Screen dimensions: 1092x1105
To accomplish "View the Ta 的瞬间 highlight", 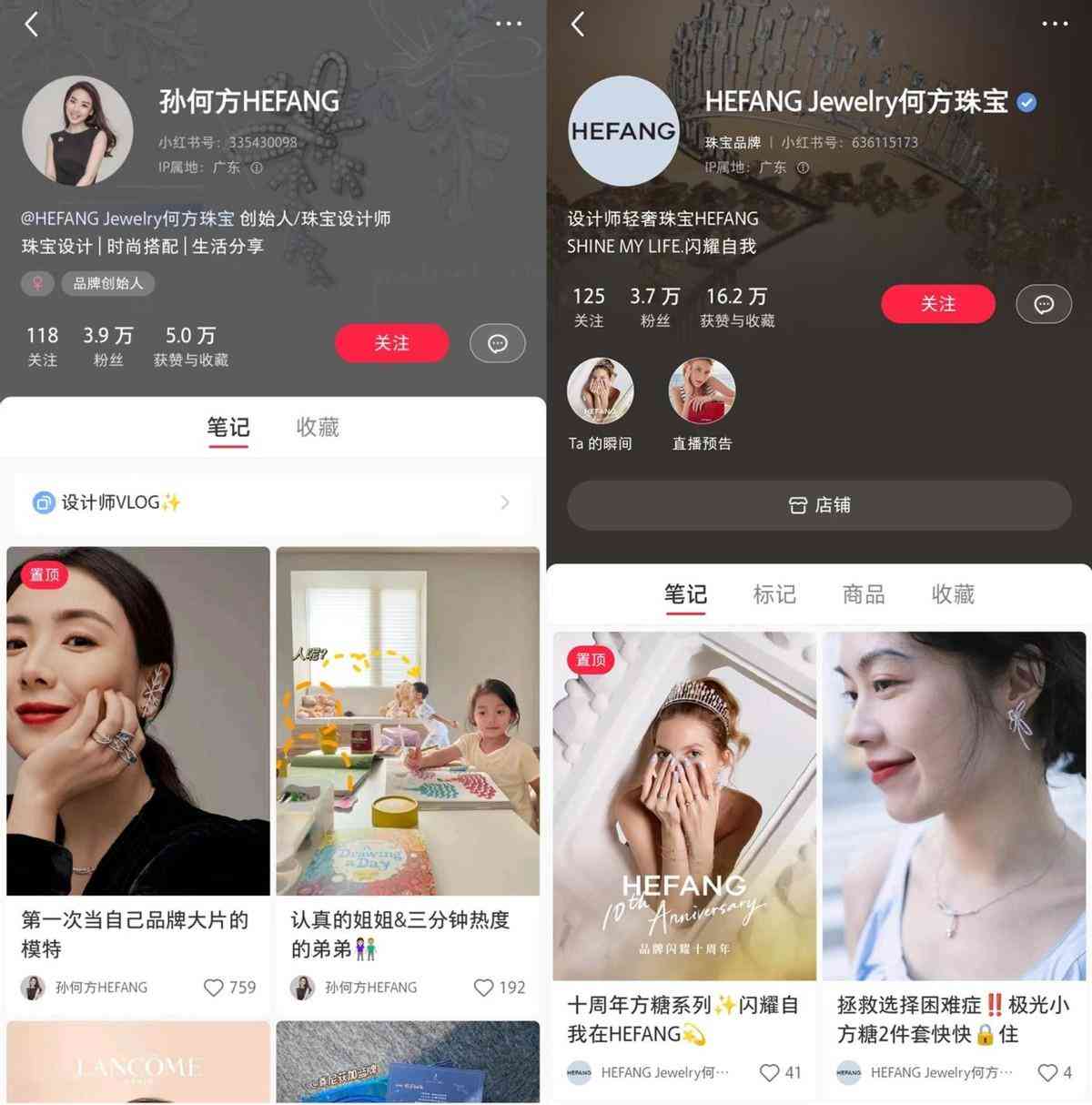I will pos(600,391).
